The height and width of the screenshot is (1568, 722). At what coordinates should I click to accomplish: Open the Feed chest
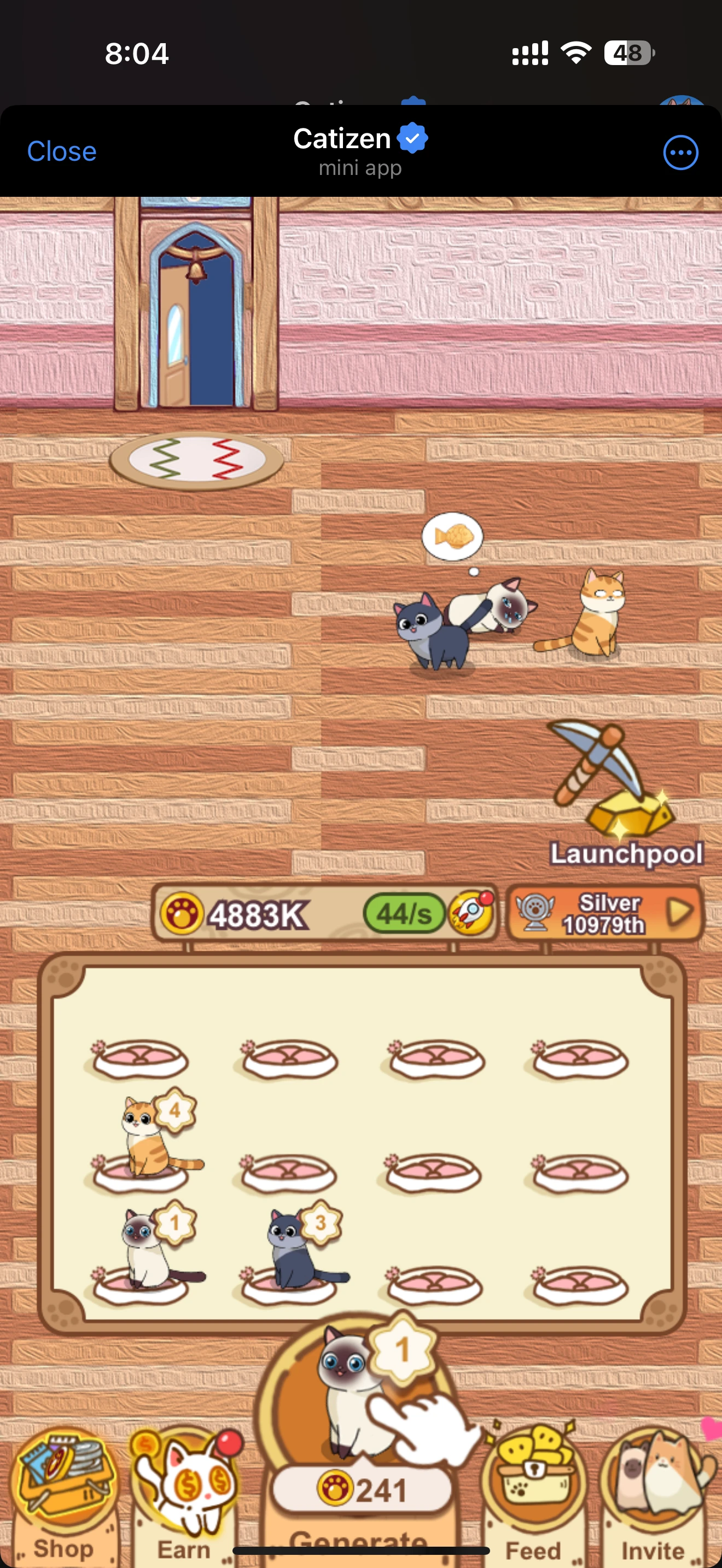pos(534,1498)
